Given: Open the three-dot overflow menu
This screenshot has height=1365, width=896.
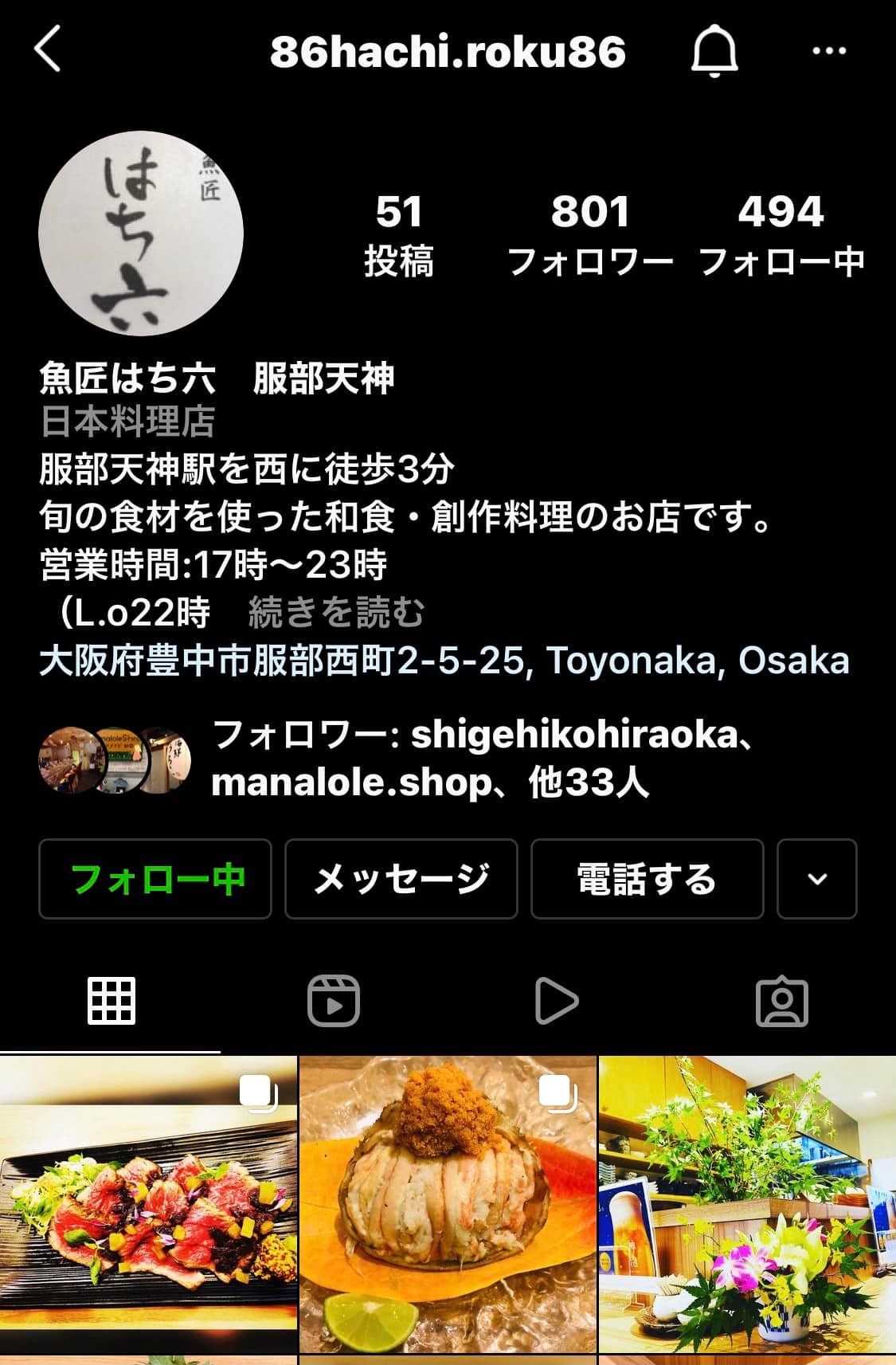Looking at the screenshot, I should tap(829, 51).
